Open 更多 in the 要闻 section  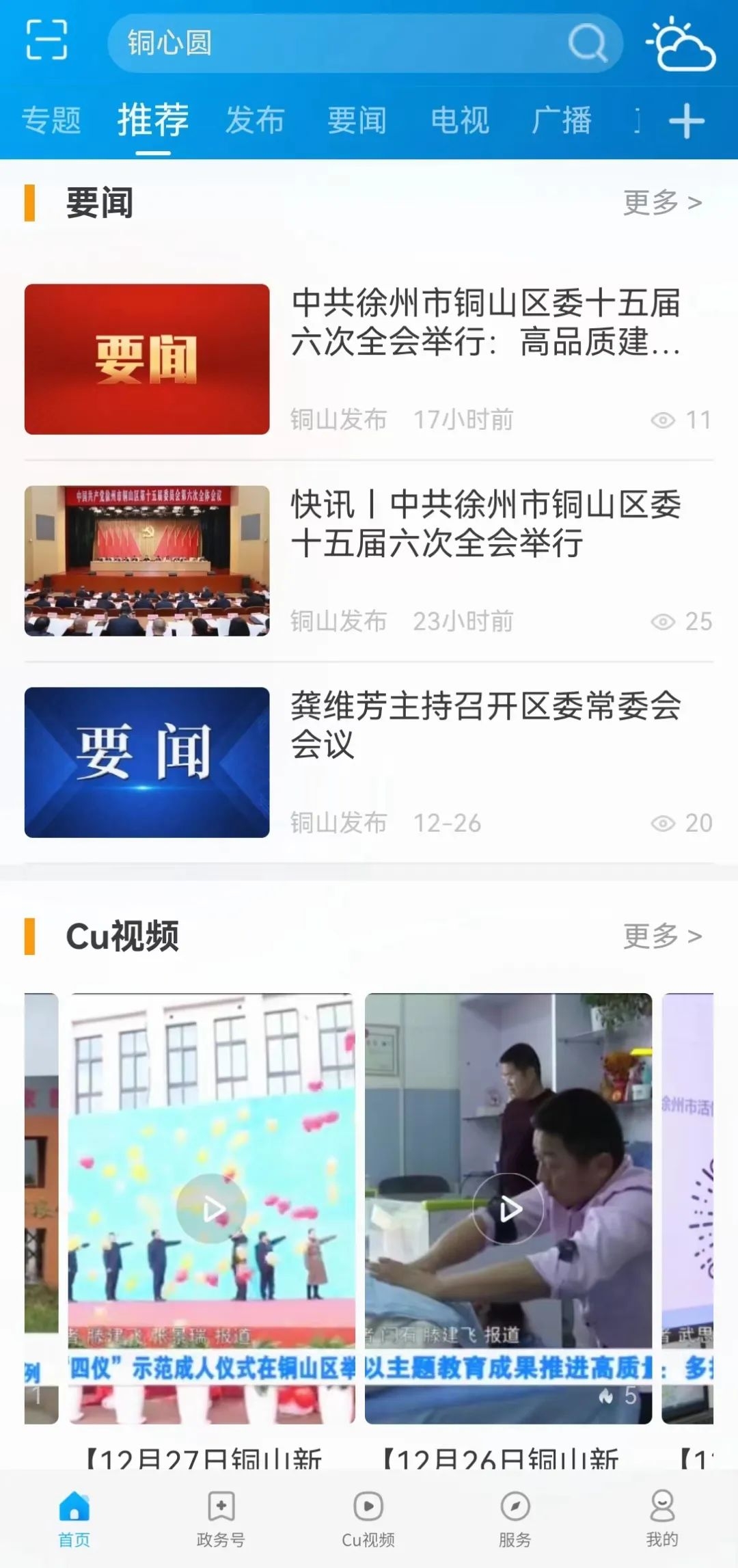point(662,202)
